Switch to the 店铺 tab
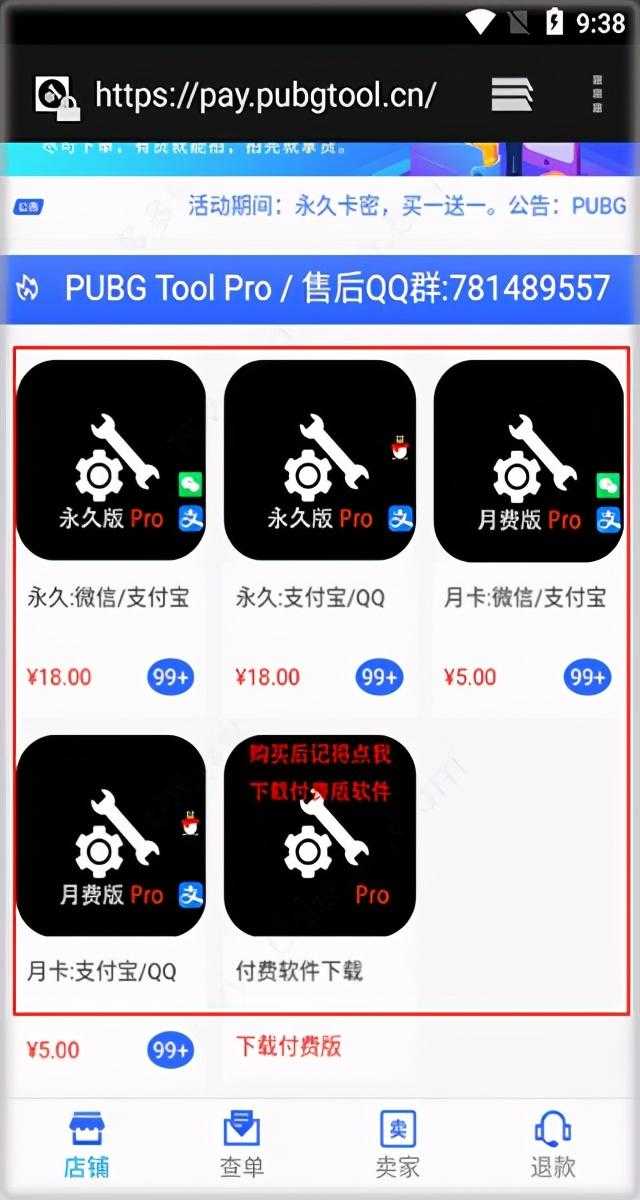Screen dimensions: 640x1200 coord(86,1145)
